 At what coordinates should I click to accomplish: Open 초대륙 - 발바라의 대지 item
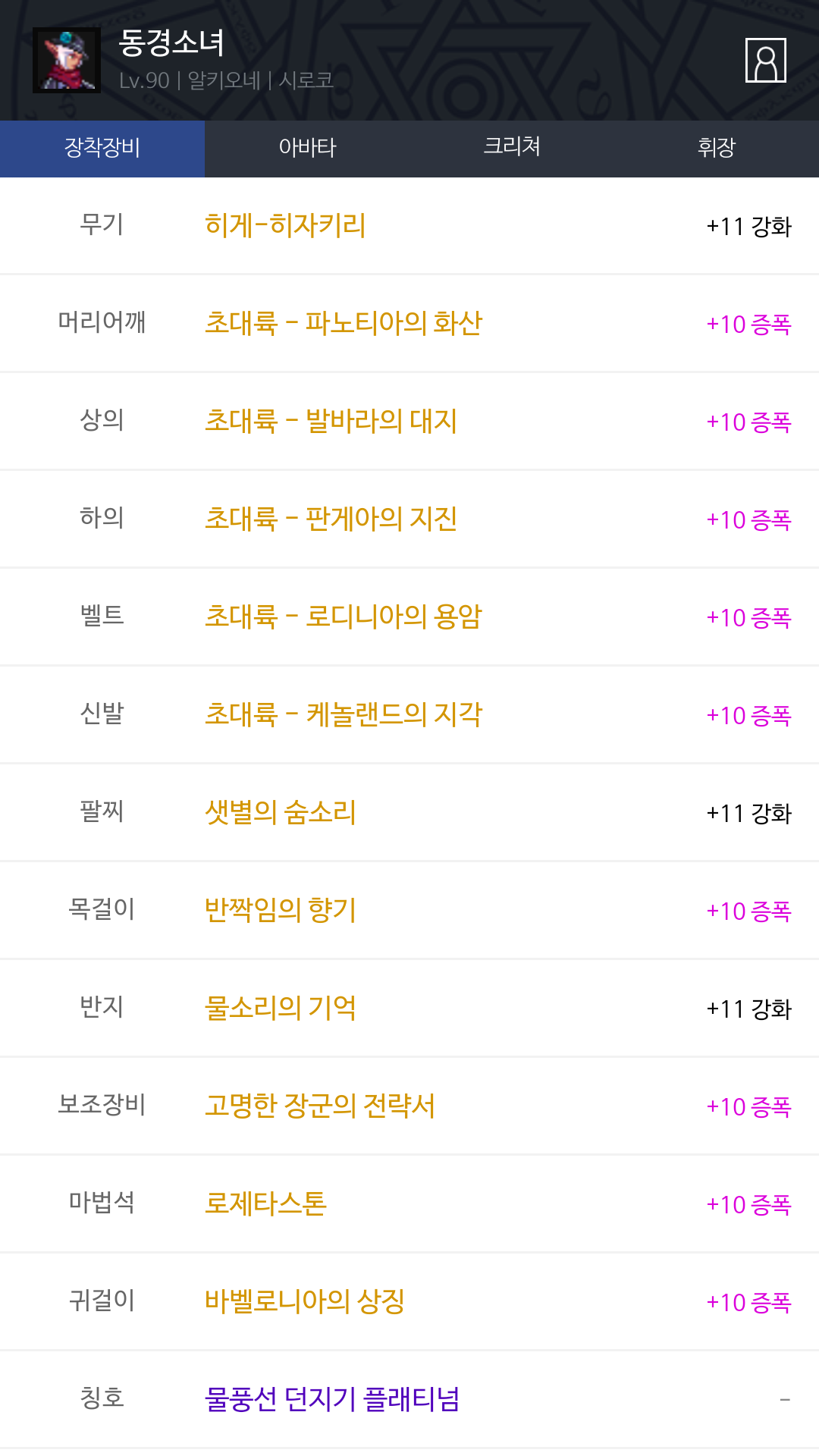(331, 422)
